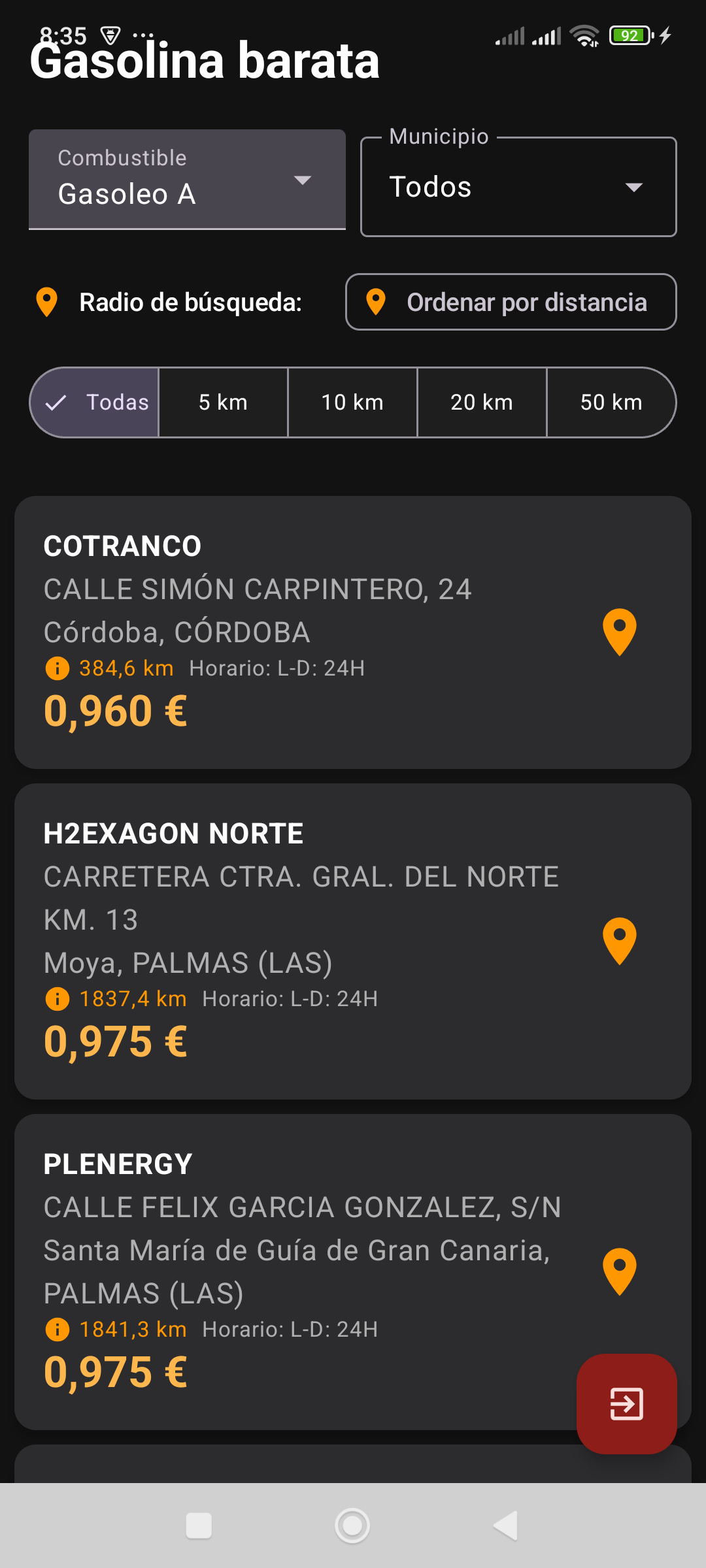
Task: Show COTRANCO location with map pin
Action: (x=620, y=632)
